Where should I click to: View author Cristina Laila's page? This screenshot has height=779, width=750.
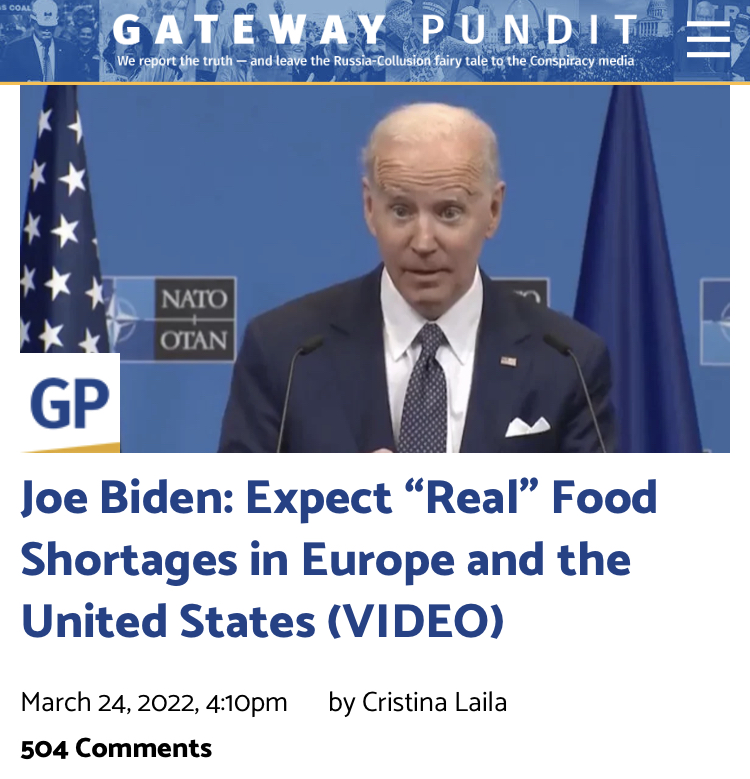coord(435,703)
